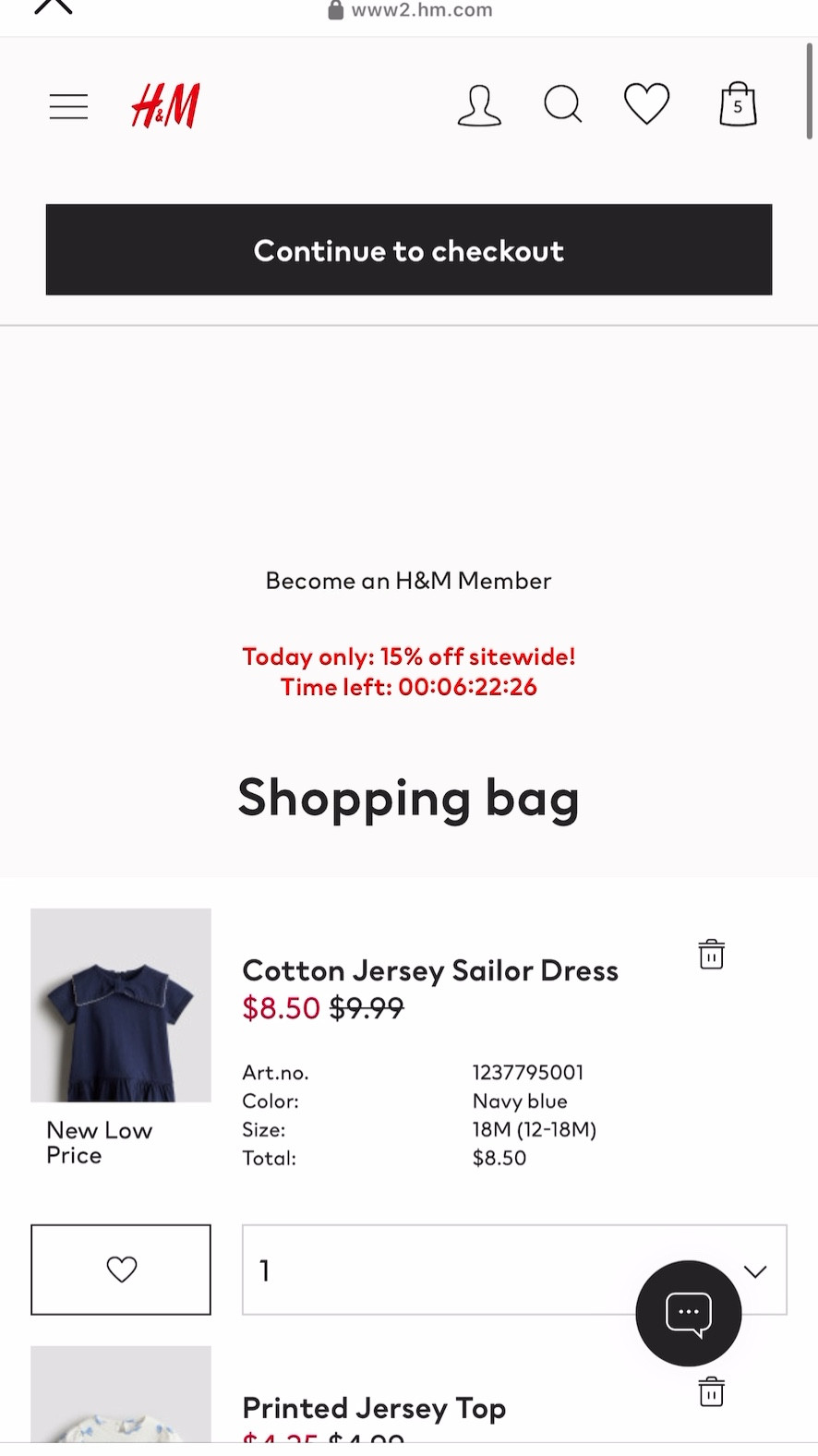Viewport: 818px width, 1456px height.
Task: Expand the quantity dropdown for the sailor dress
Action: [x=755, y=1269]
